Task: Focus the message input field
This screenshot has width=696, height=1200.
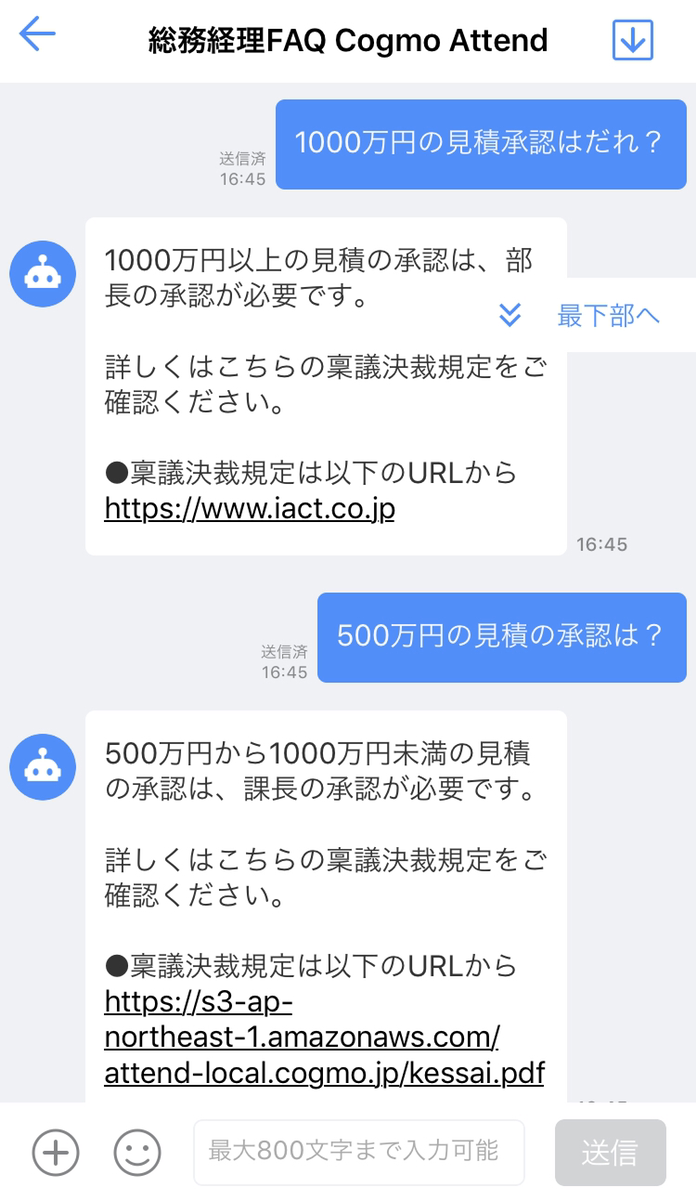Action: point(359,1152)
